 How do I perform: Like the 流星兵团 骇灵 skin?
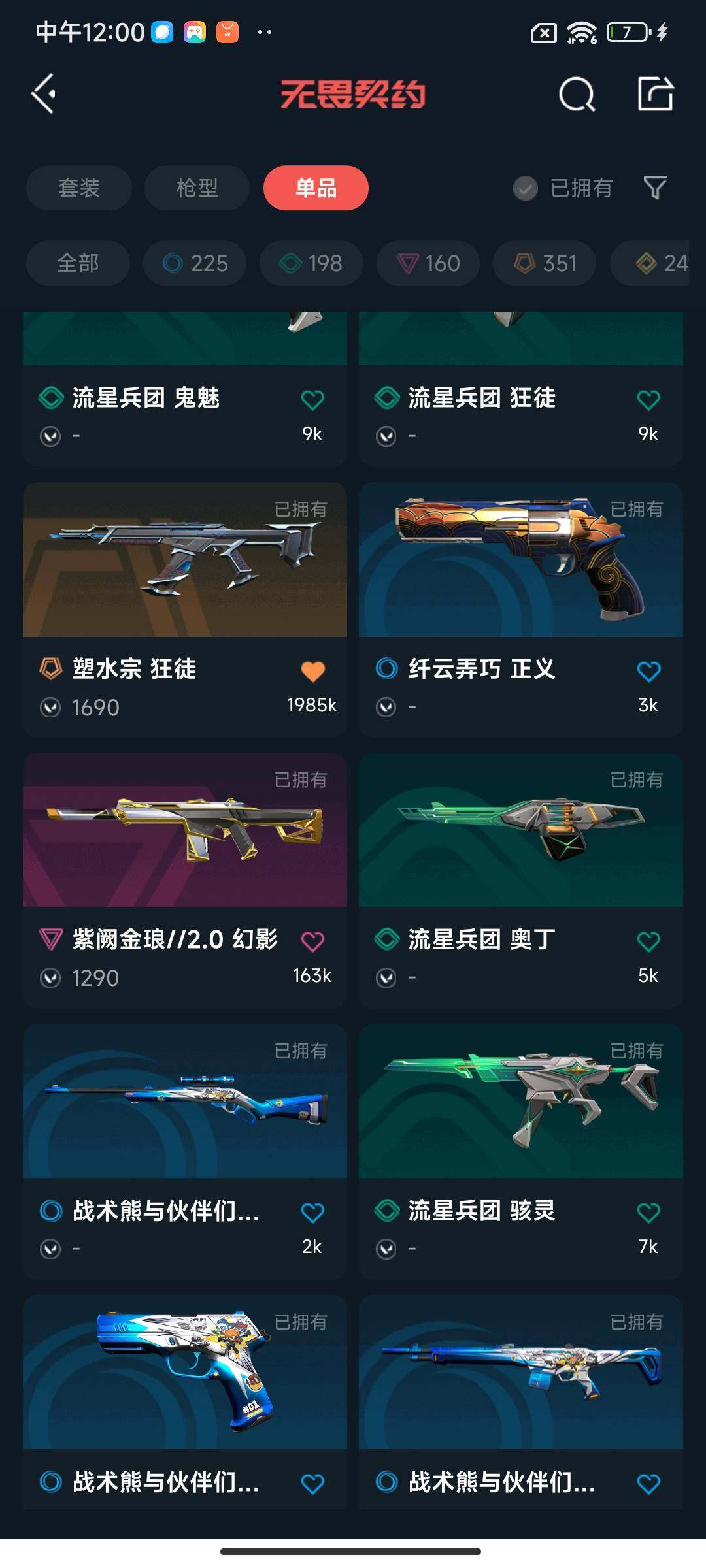(x=648, y=1213)
